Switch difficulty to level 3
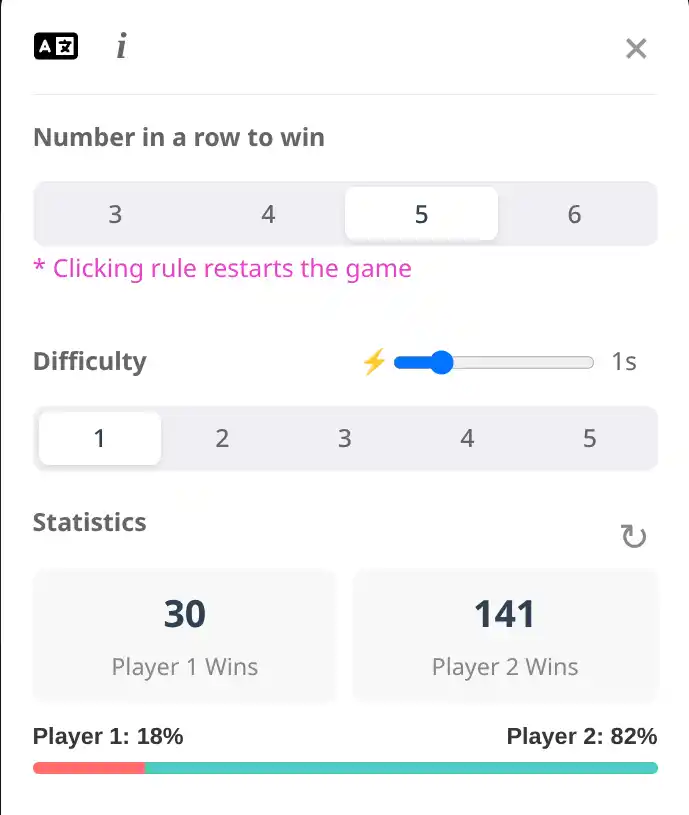Image resolution: width=689 pixels, height=815 pixels. point(344,438)
